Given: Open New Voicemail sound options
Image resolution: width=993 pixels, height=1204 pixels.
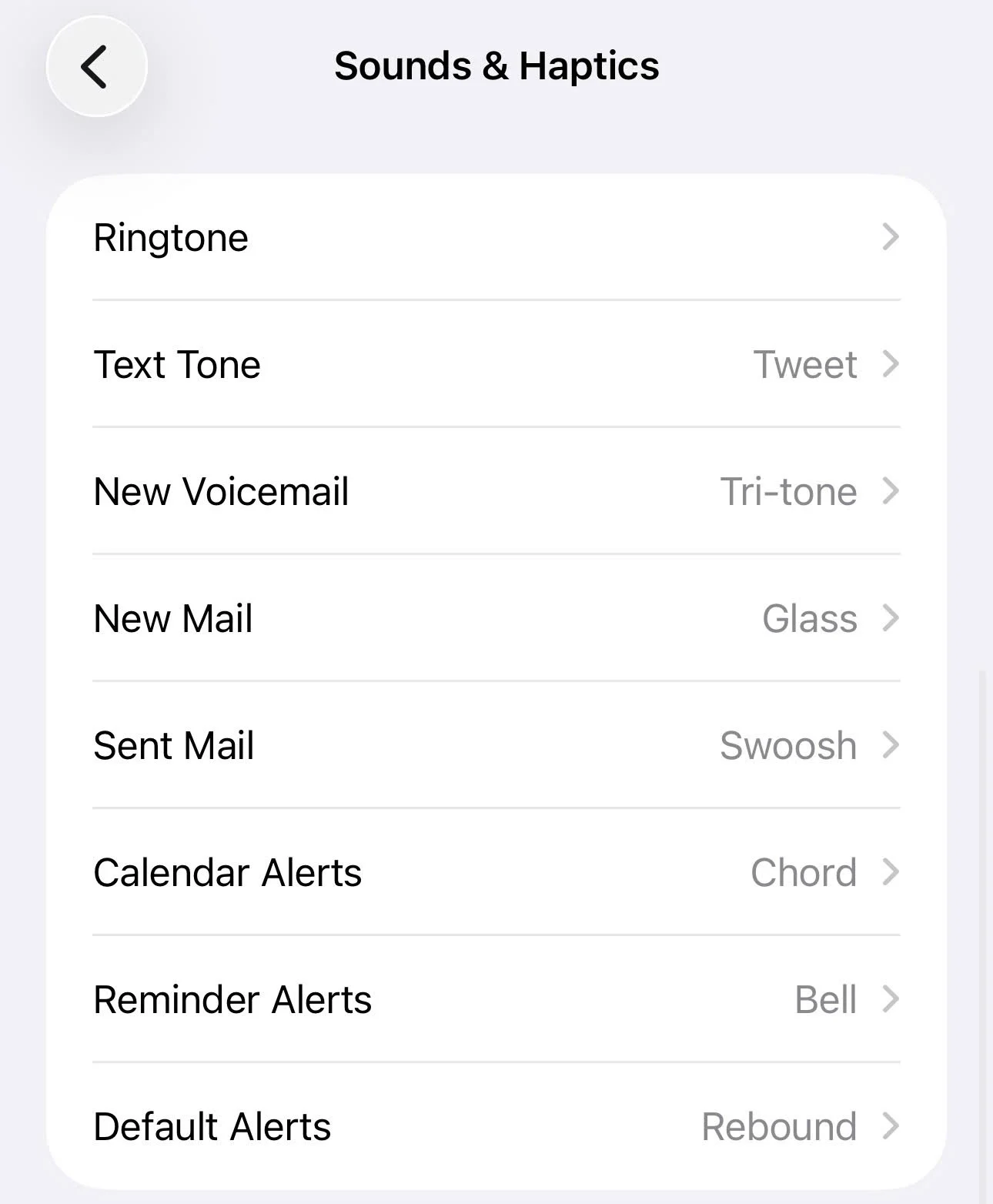Looking at the screenshot, I should tap(496, 491).
